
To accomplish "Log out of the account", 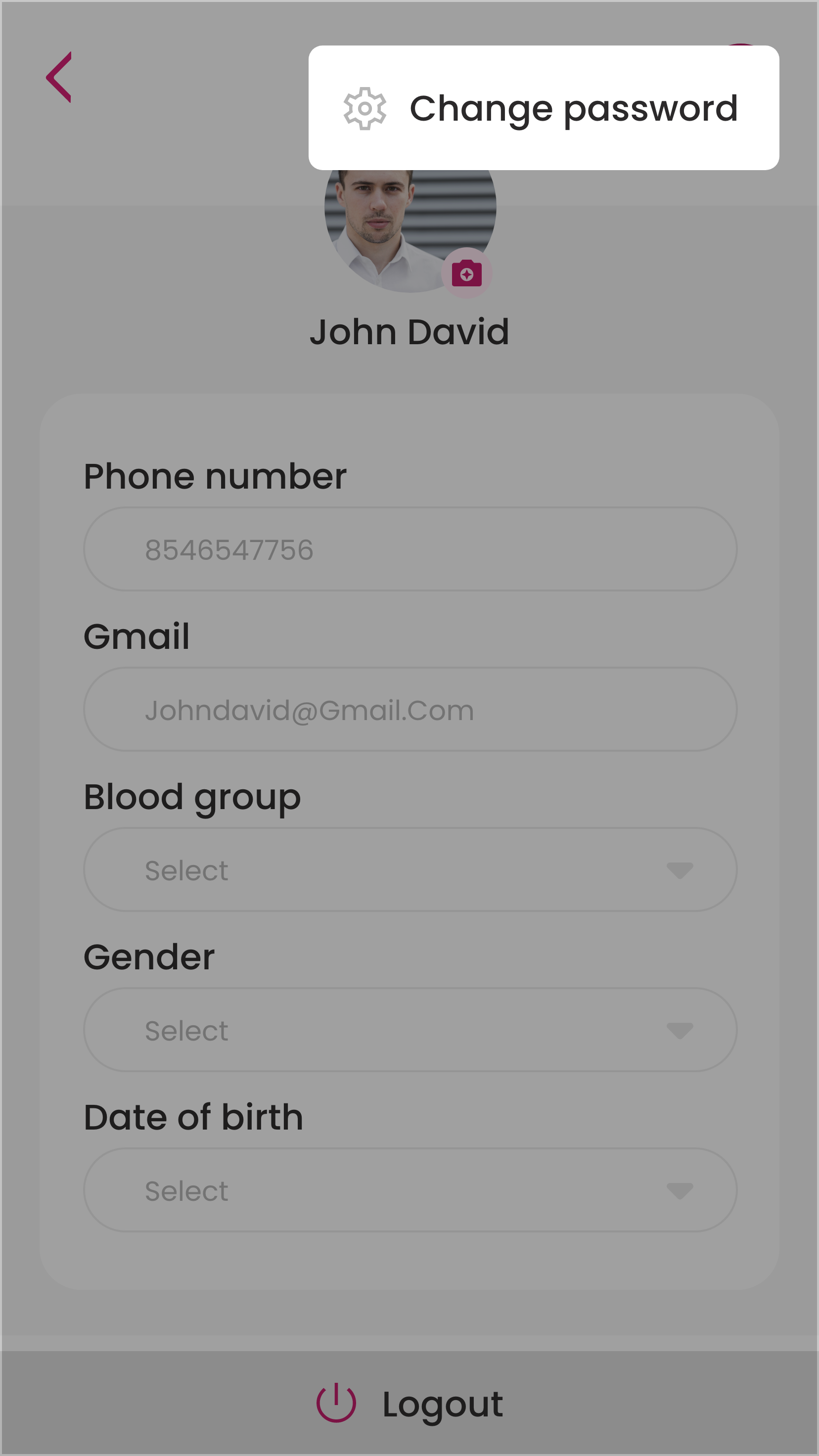I will 410,1404.
